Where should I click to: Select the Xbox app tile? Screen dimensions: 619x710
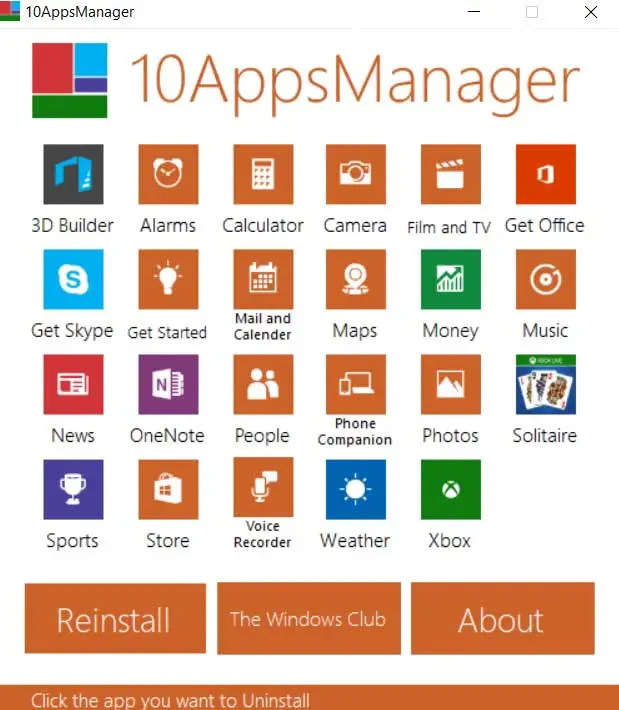click(450, 490)
